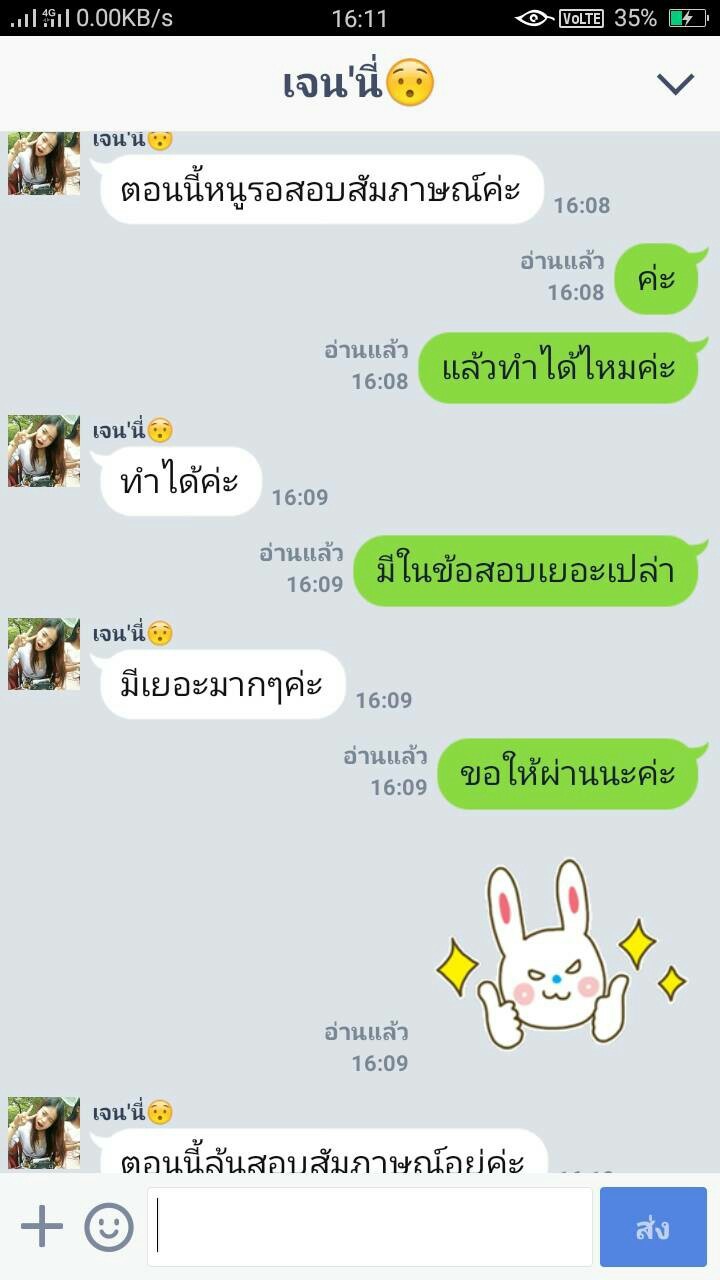Open the emoji sticker picker
This screenshot has height=1280, width=720.
(x=109, y=1226)
